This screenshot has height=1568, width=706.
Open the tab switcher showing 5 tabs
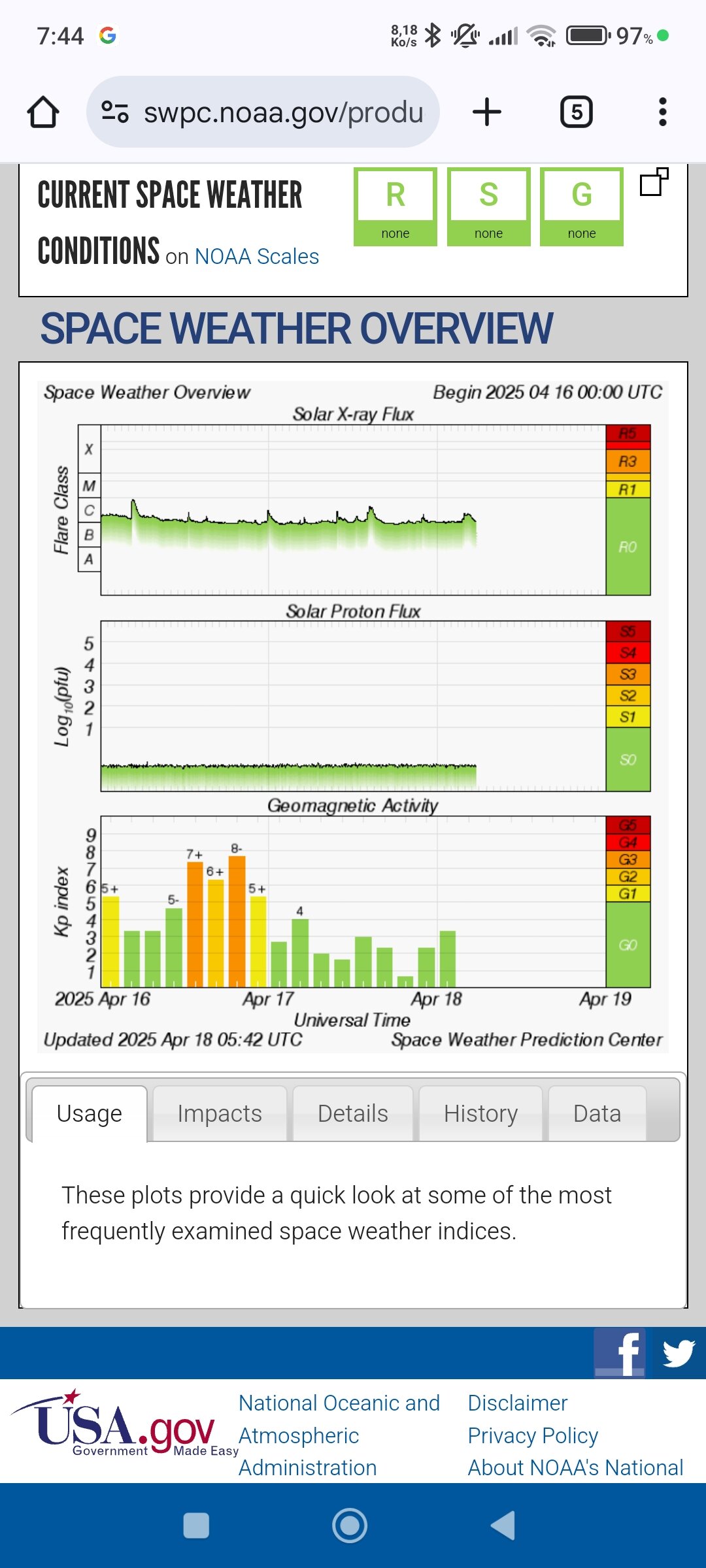pos(577,112)
